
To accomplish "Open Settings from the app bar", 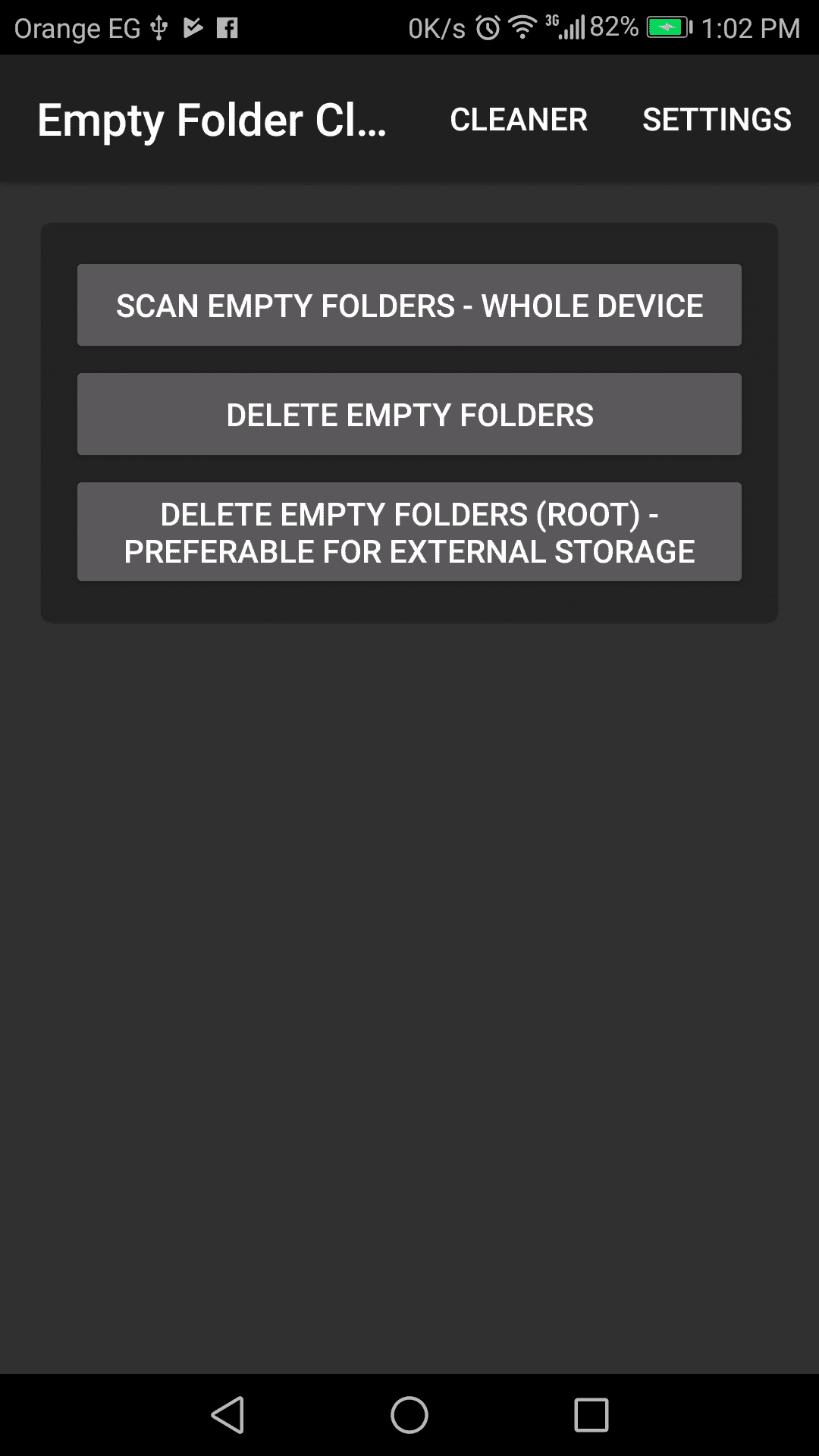I will [717, 119].
